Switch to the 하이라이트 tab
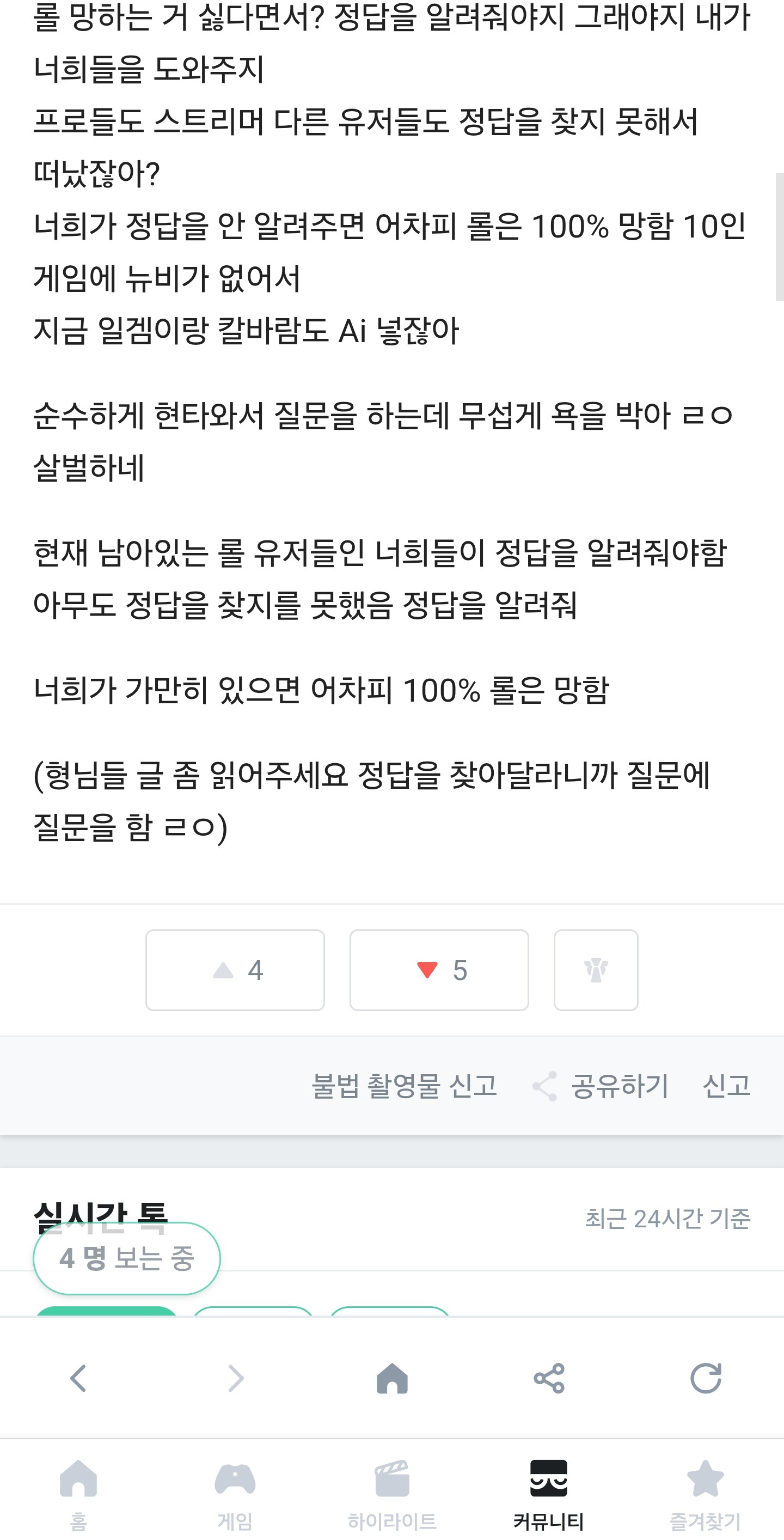Image resolution: width=784 pixels, height=1540 pixels. (x=392, y=1493)
